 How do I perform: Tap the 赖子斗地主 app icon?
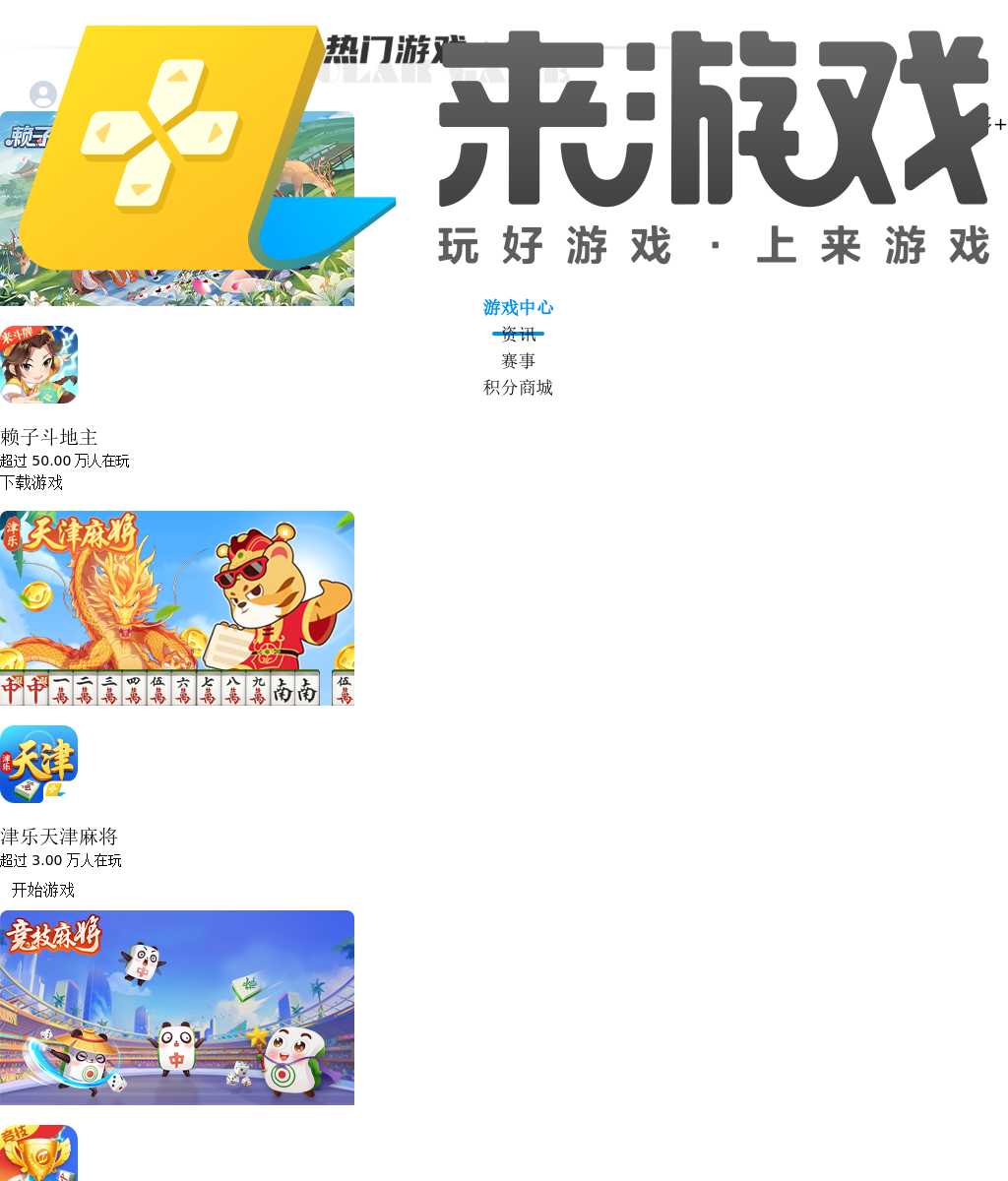tap(38, 365)
